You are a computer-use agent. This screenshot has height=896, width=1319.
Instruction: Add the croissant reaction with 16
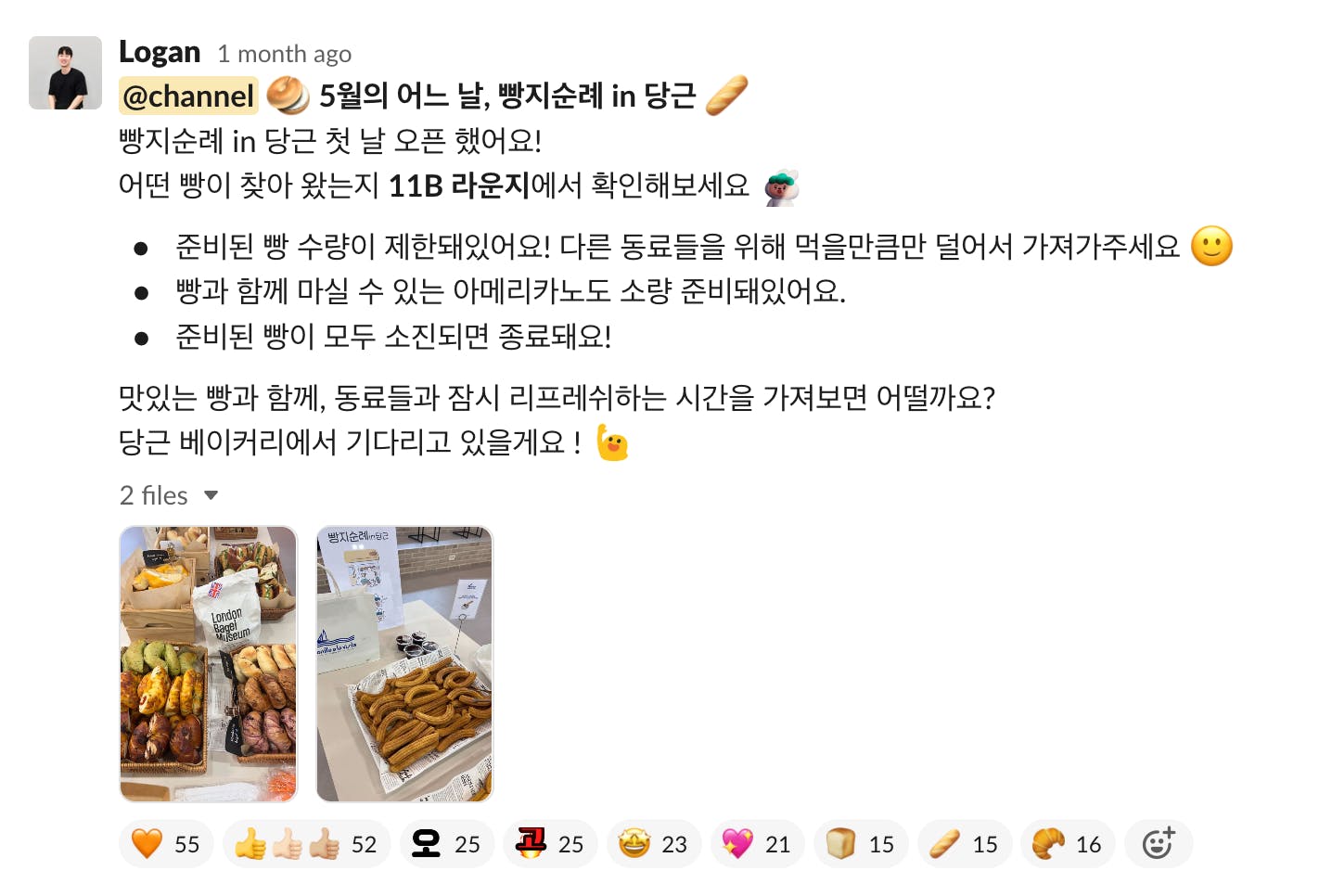[x=1068, y=844]
